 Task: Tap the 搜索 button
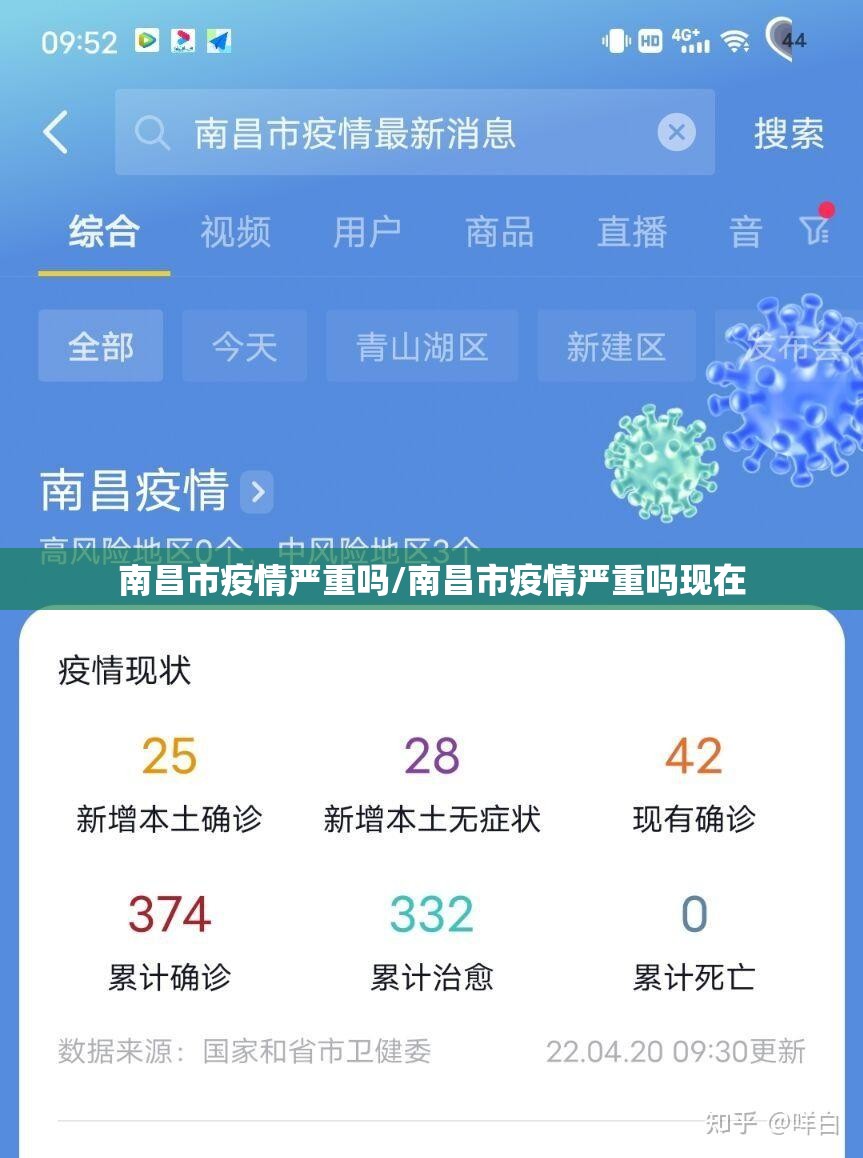pos(789,133)
